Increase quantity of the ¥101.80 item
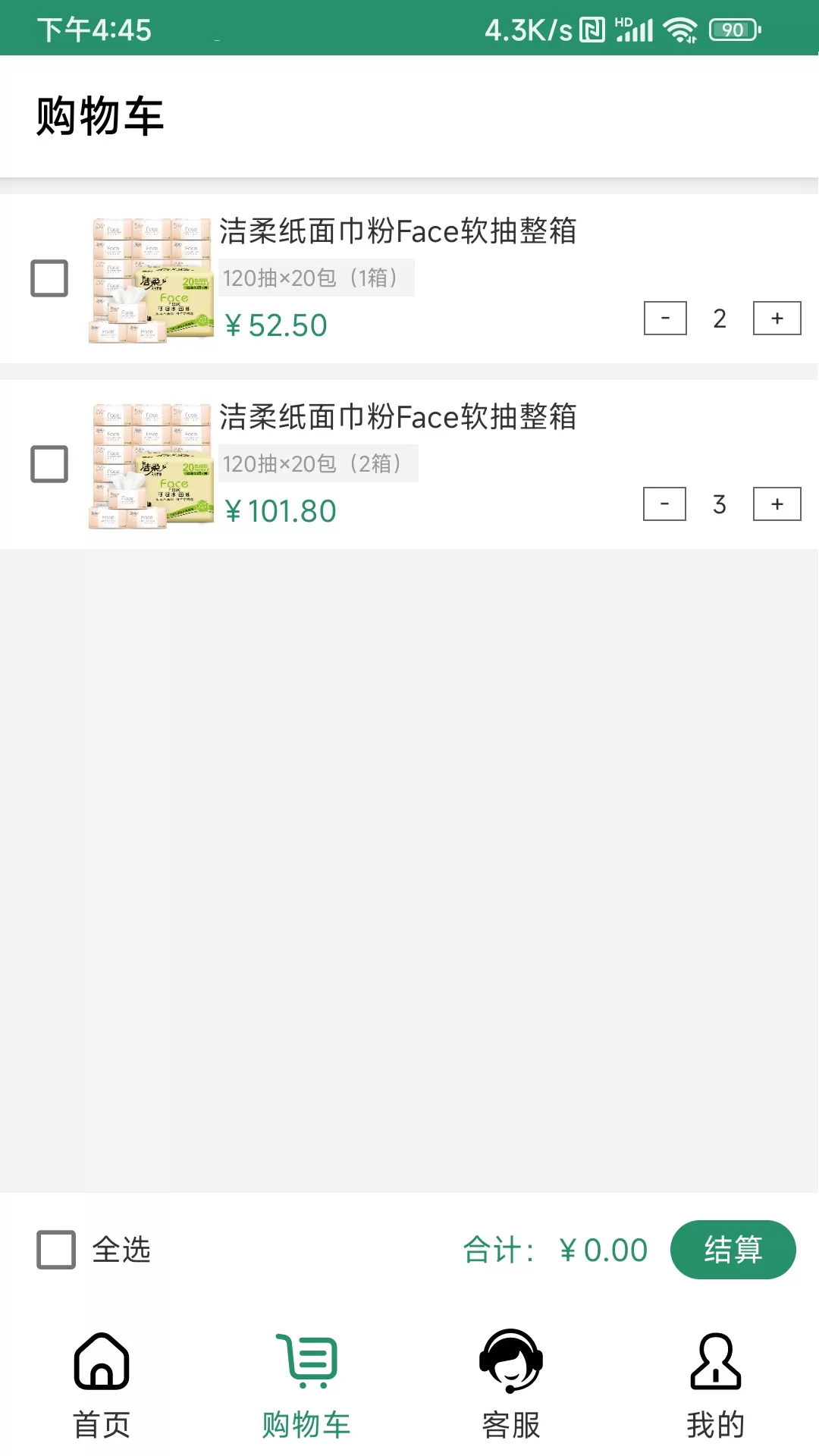The height and width of the screenshot is (1456, 819). [x=777, y=504]
